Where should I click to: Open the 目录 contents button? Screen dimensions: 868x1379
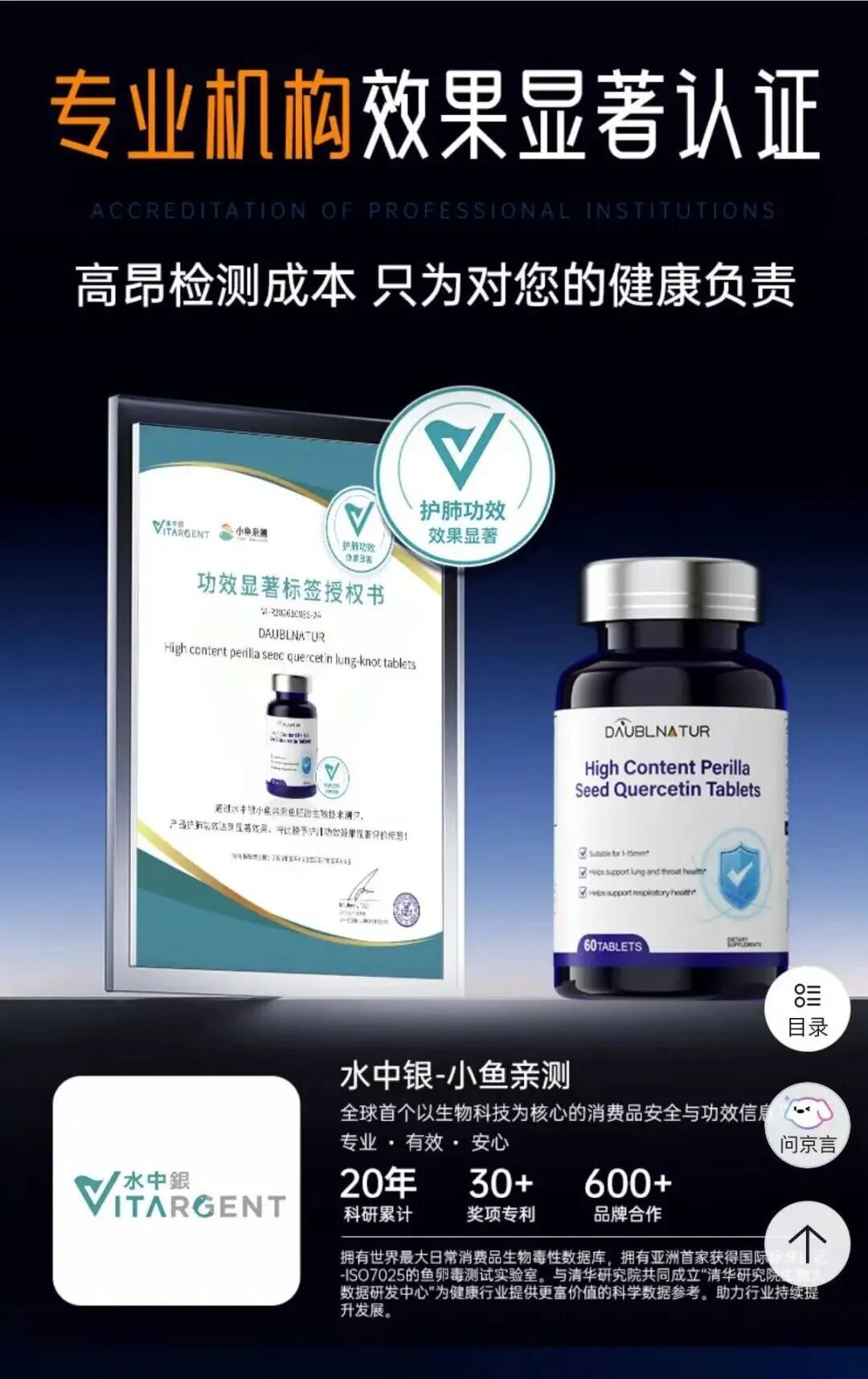point(807,1008)
